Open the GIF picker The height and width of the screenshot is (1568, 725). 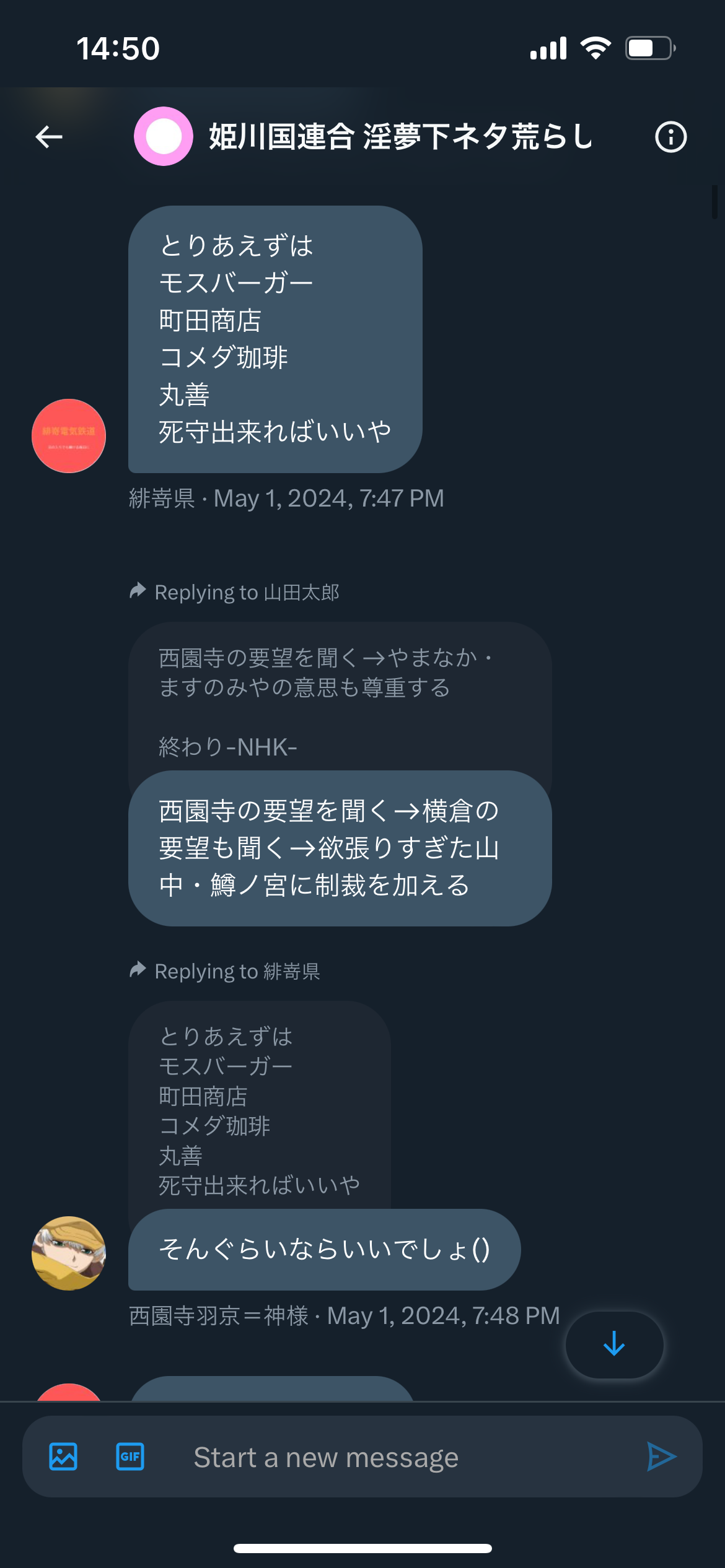[130, 1457]
